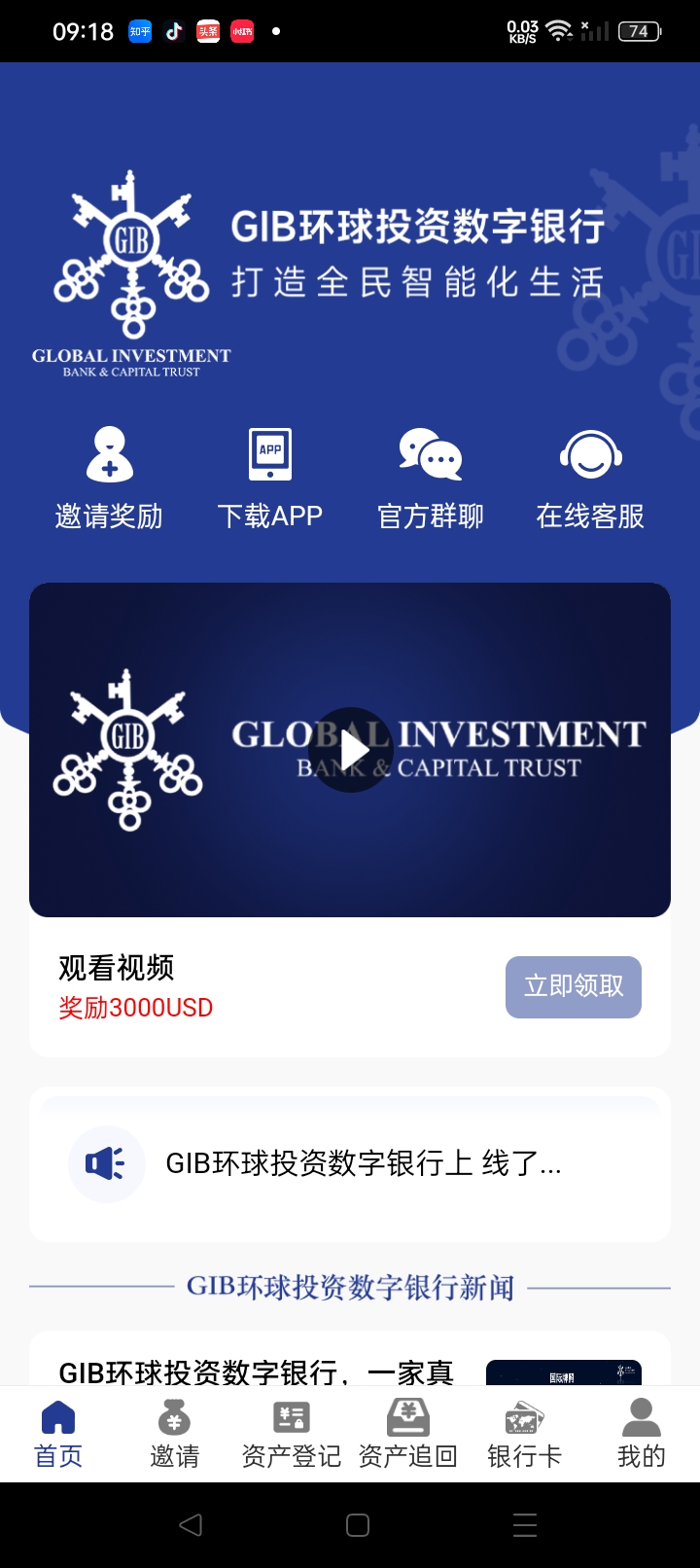Open the scrolling announcement about GIB launch
The width and height of the screenshot is (700, 1568).
(x=365, y=1163)
